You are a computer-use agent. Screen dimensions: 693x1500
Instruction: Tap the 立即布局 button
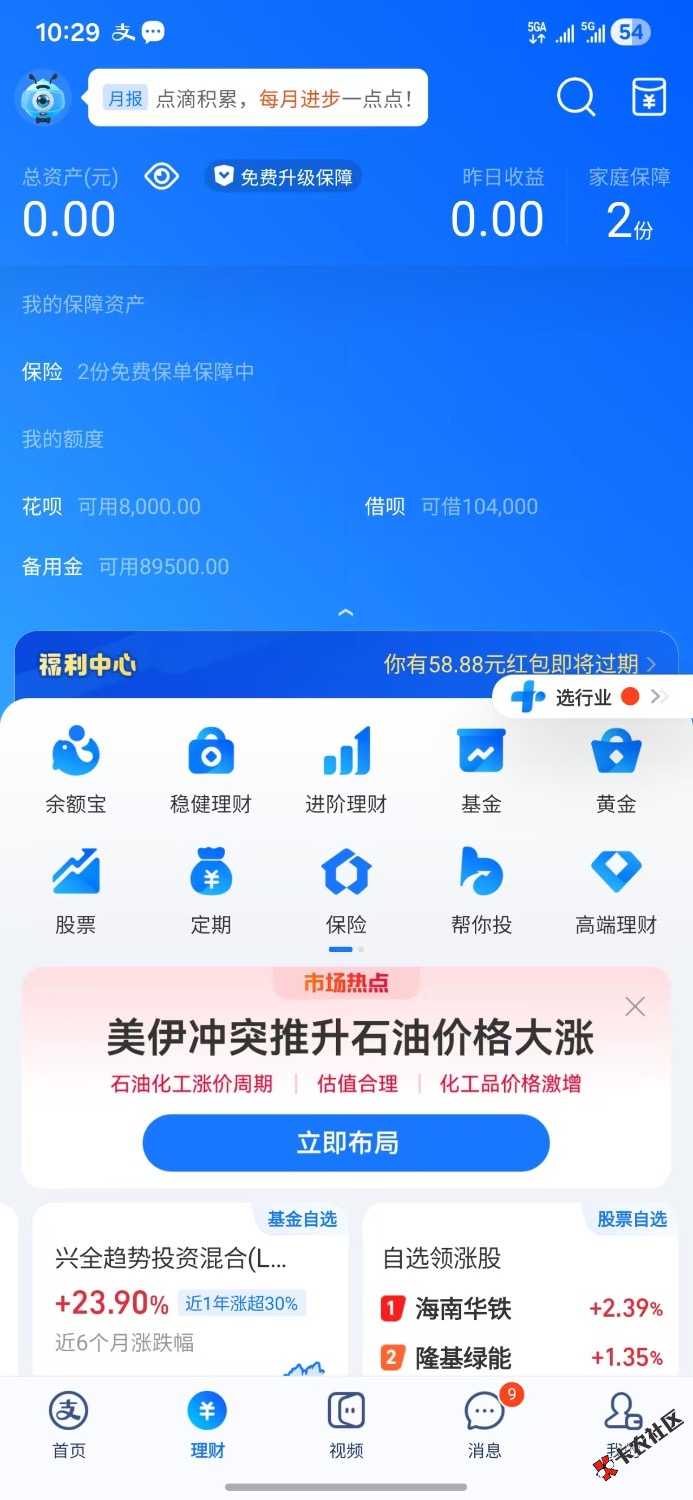346,1142
